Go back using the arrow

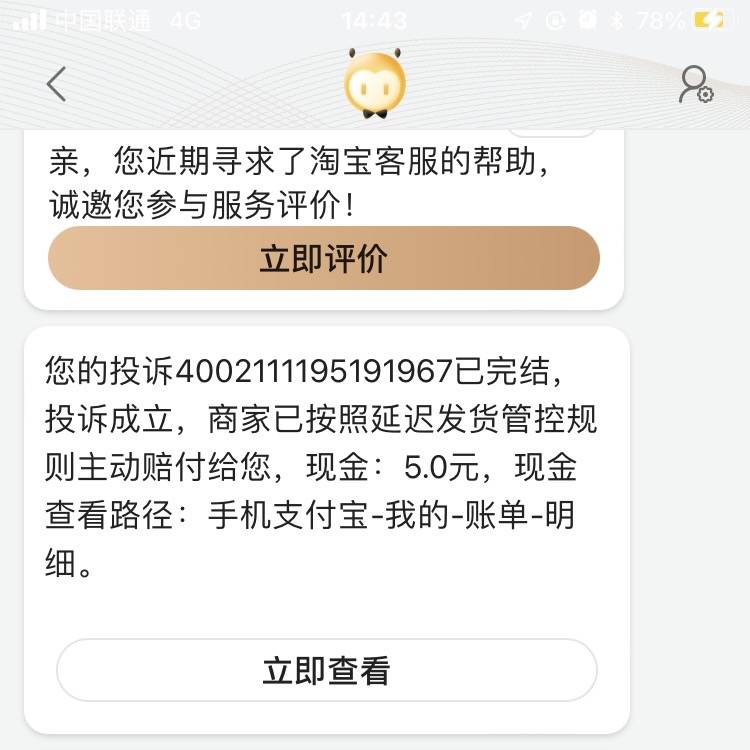(x=56, y=84)
